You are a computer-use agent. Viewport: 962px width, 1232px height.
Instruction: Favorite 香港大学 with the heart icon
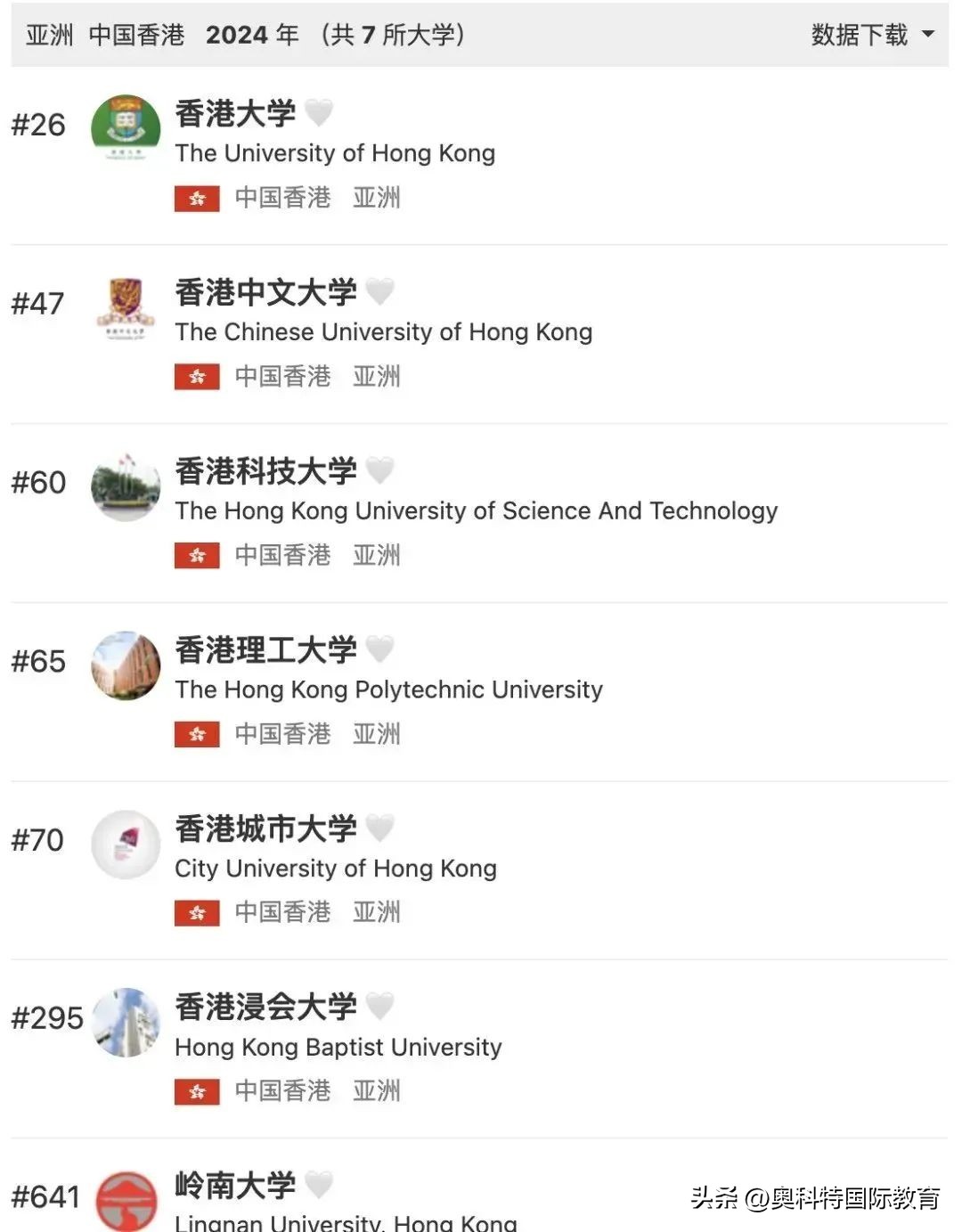click(x=319, y=111)
